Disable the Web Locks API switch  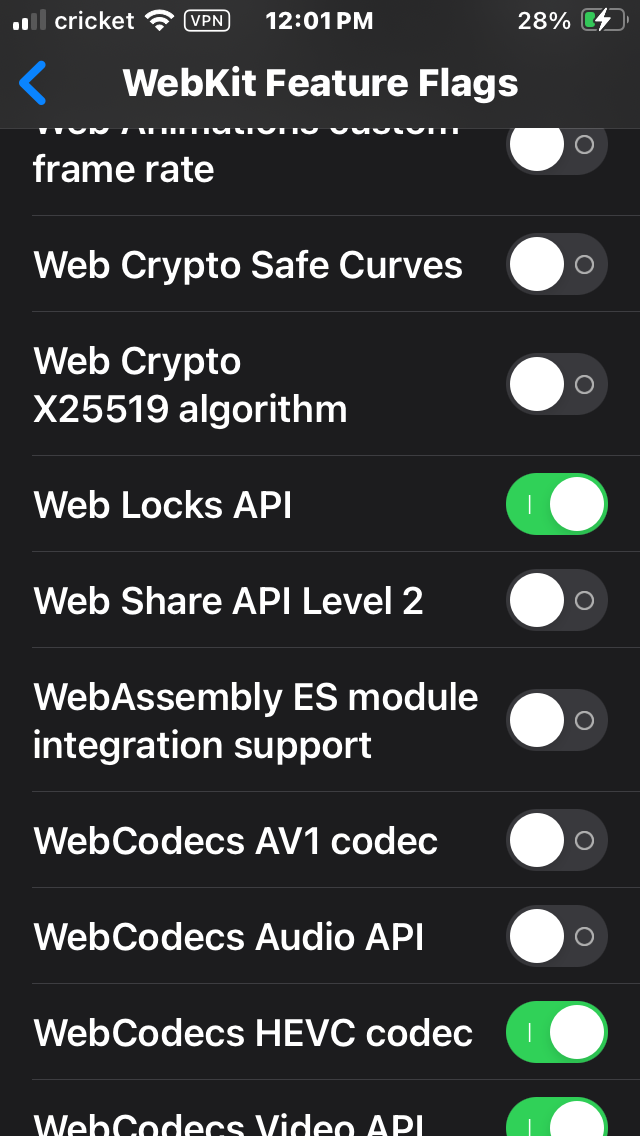click(x=556, y=504)
